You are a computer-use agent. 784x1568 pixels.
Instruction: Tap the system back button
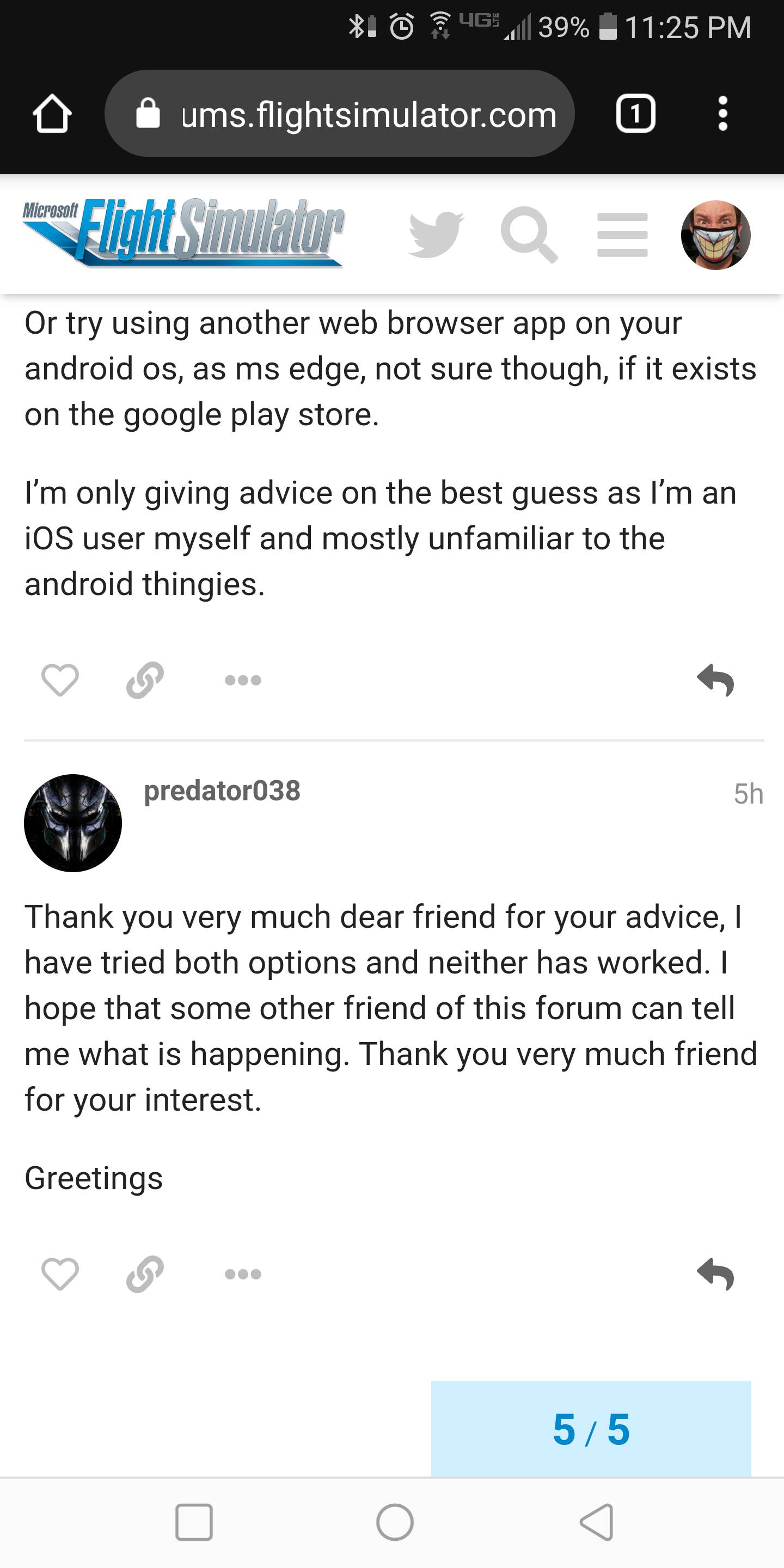coord(597,1522)
